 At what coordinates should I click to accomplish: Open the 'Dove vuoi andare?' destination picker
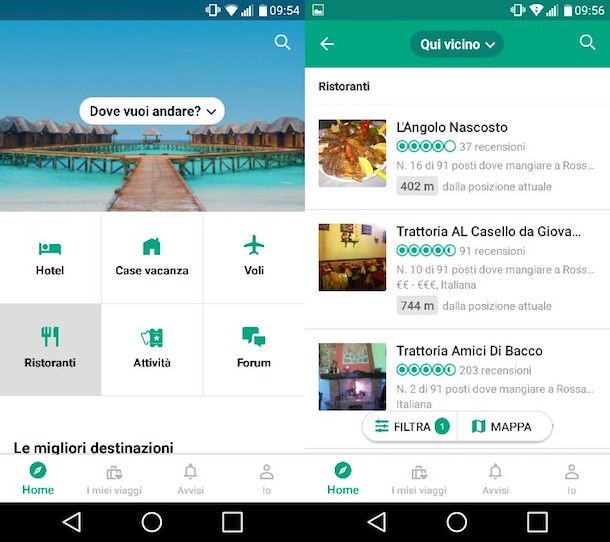click(x=152, y=111)
